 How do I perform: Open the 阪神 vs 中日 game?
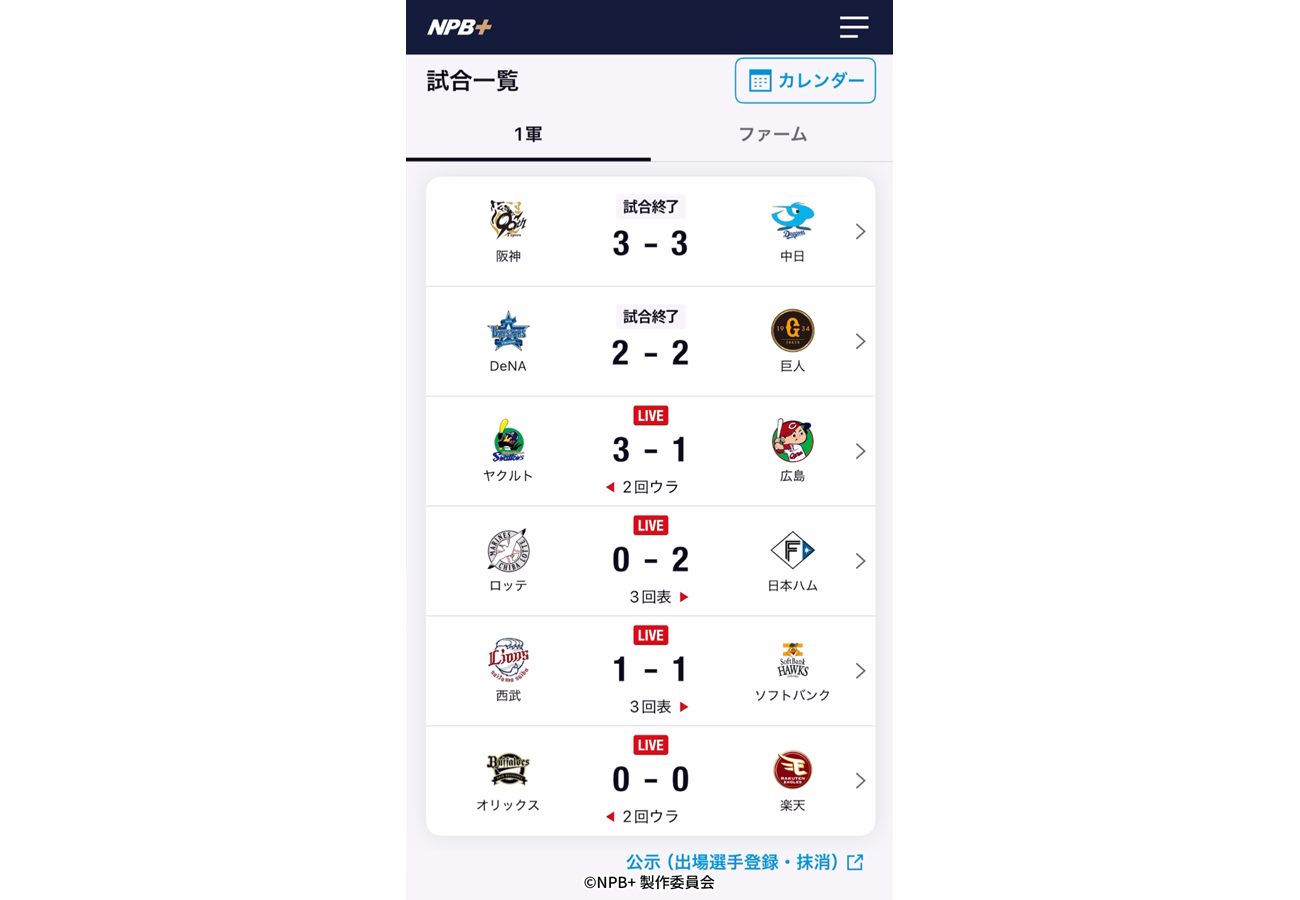(650, 232)
